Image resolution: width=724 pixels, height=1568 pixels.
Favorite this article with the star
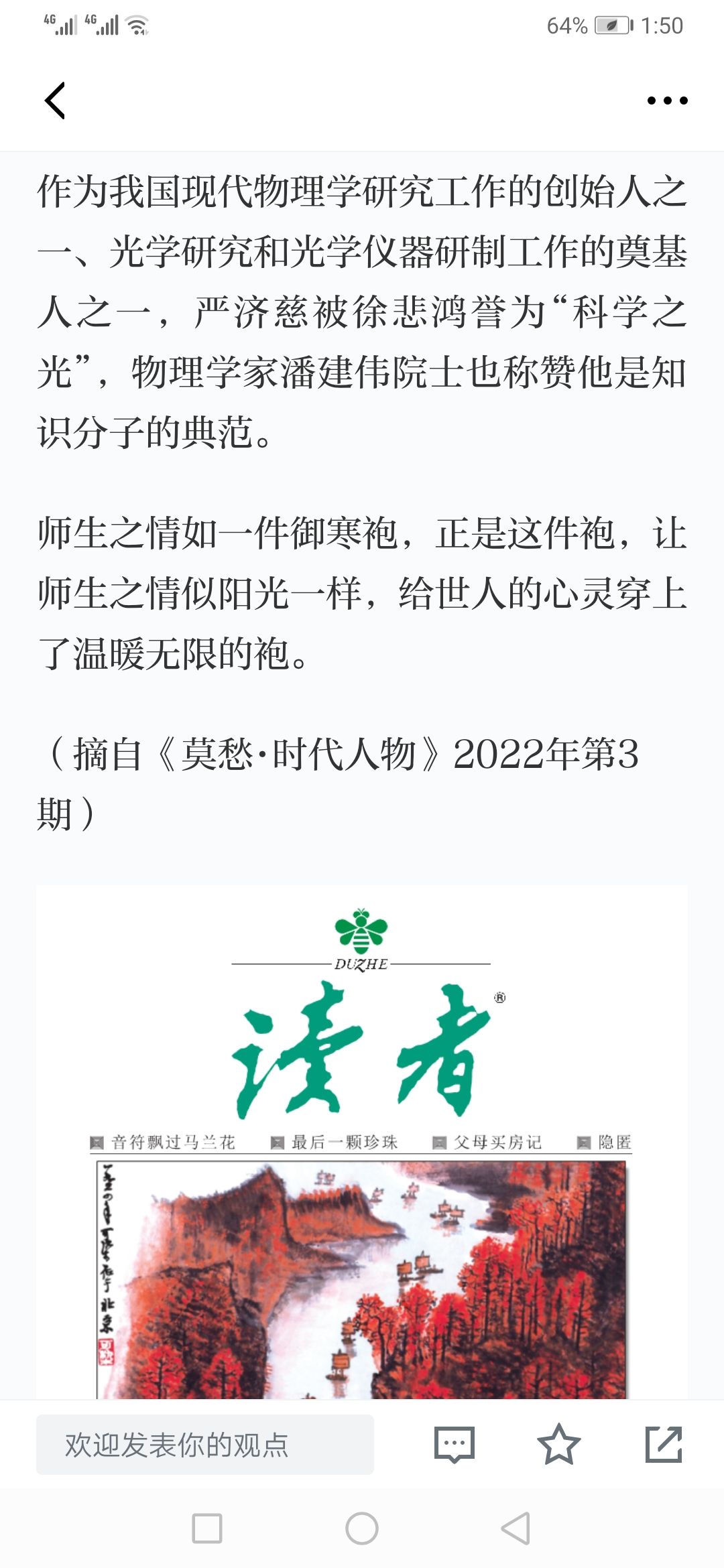558,1444
